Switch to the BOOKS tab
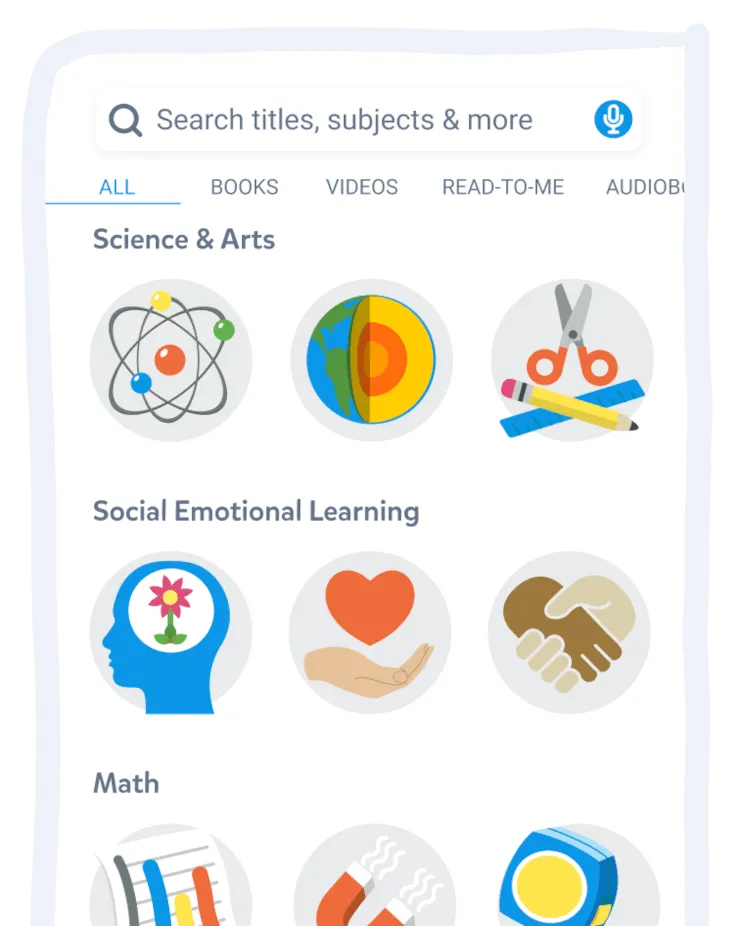This screenshot has width=740, height=926. 244,187
